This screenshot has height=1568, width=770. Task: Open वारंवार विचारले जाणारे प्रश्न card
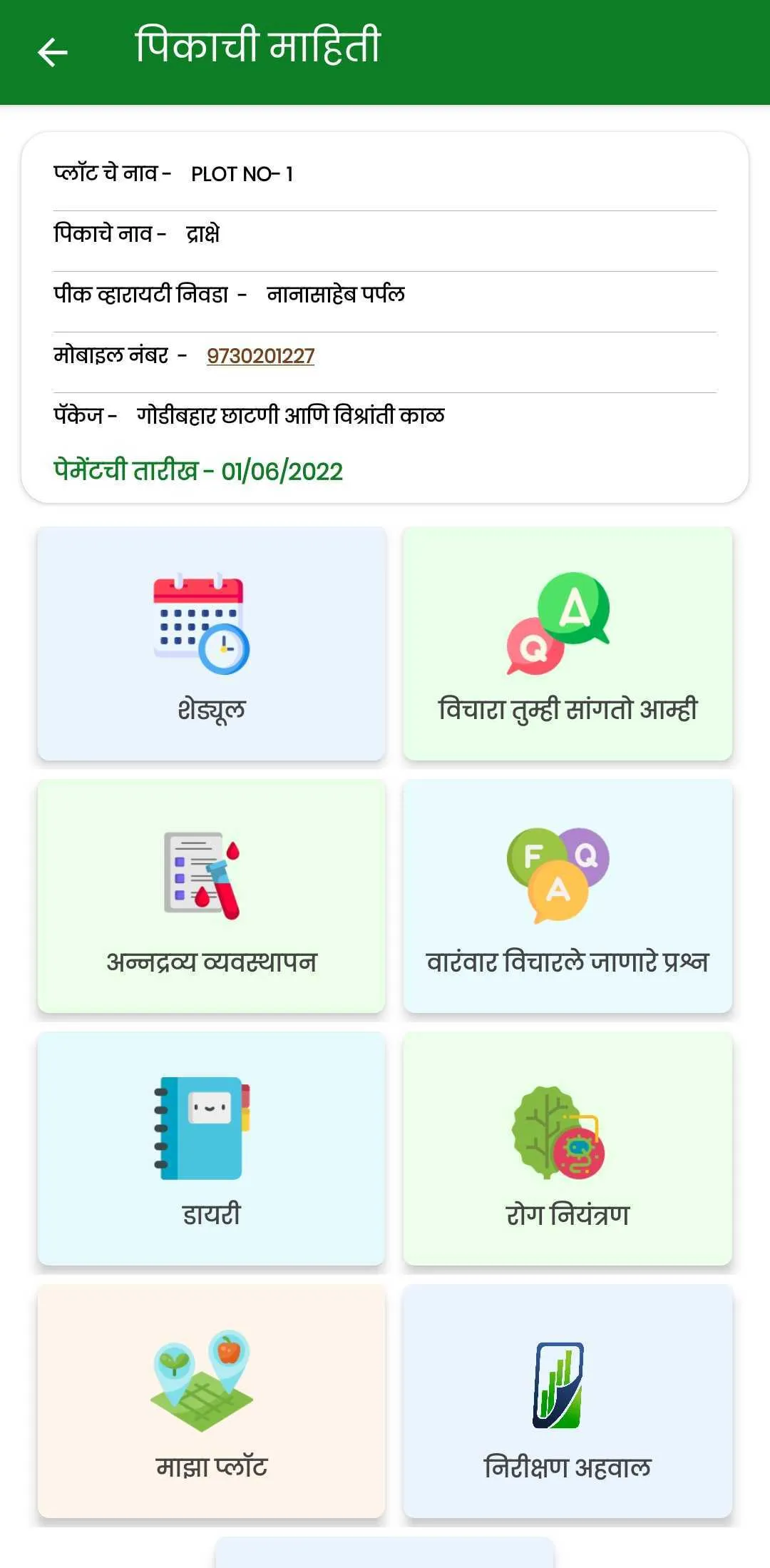tap(568, 896)
